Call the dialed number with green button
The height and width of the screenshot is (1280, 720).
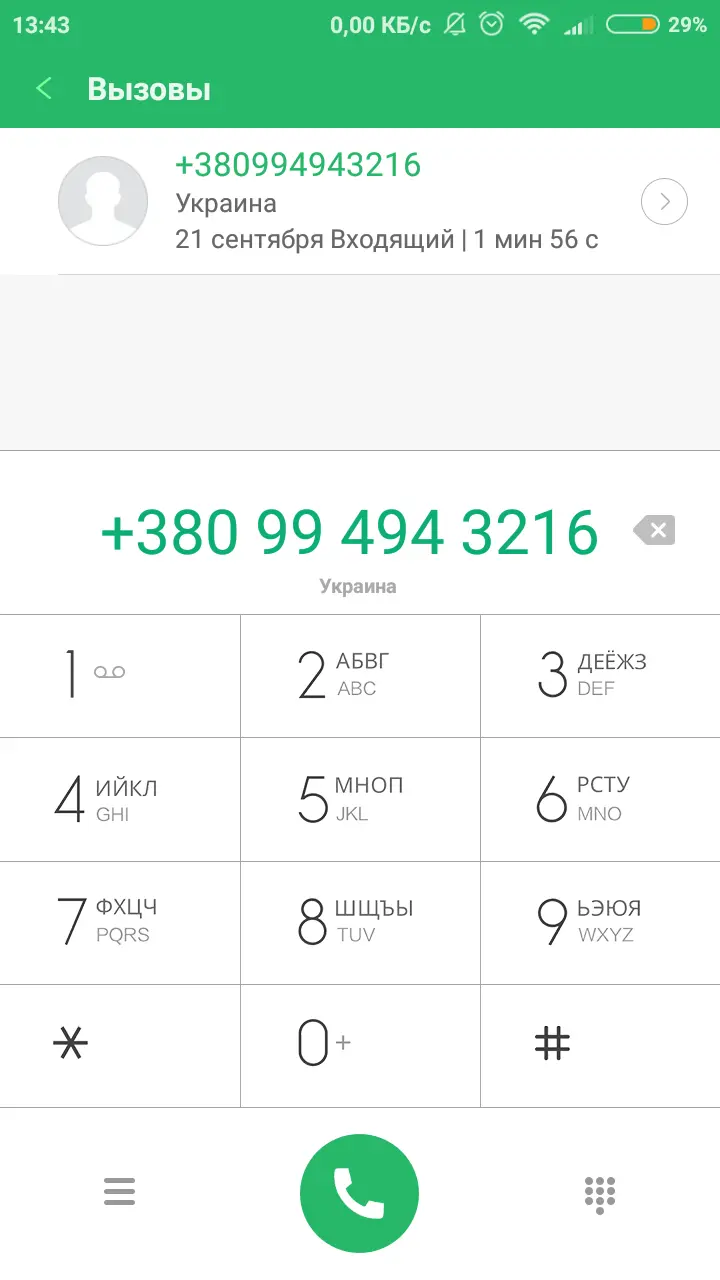359,1192
